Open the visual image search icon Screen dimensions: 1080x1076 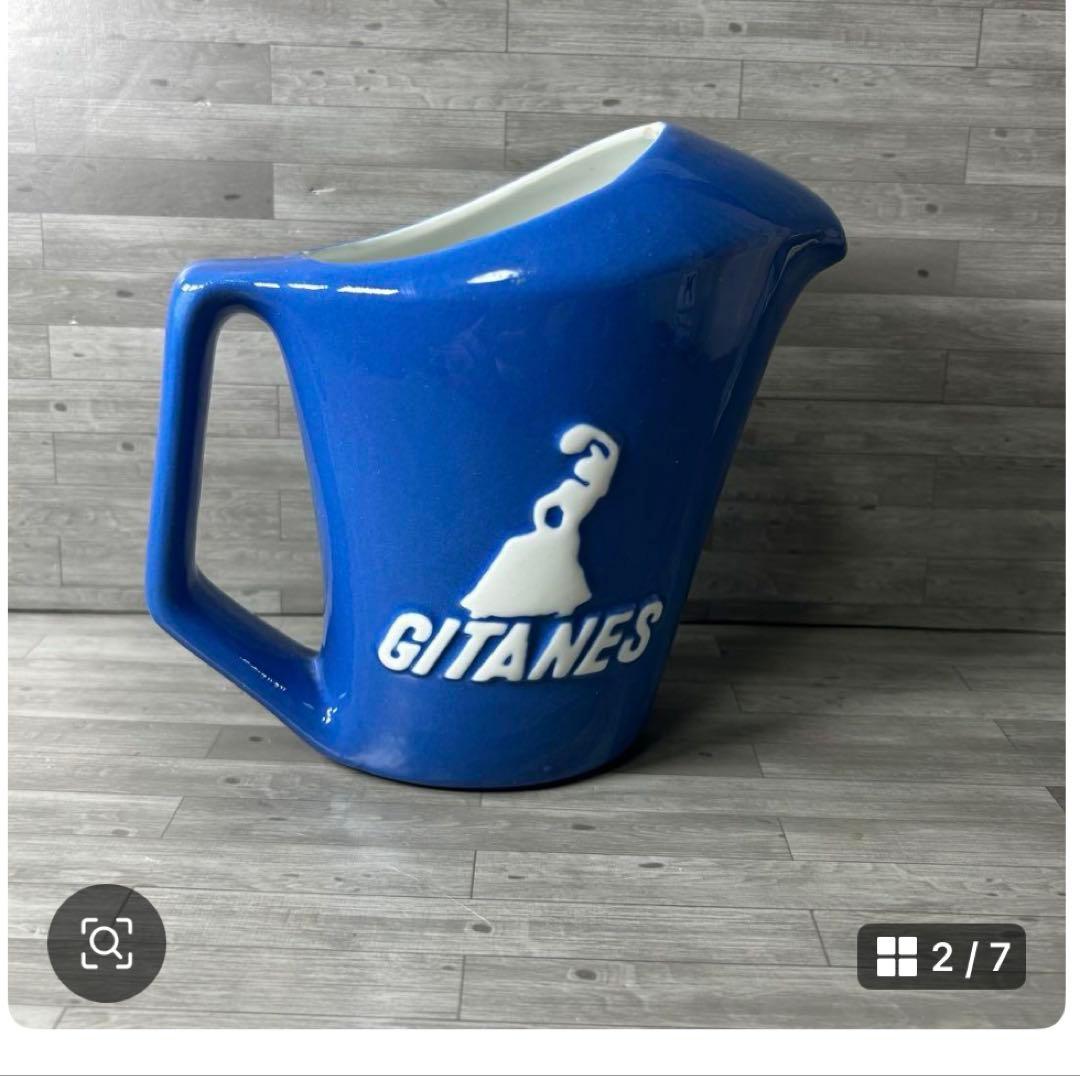tap(106, 943)
